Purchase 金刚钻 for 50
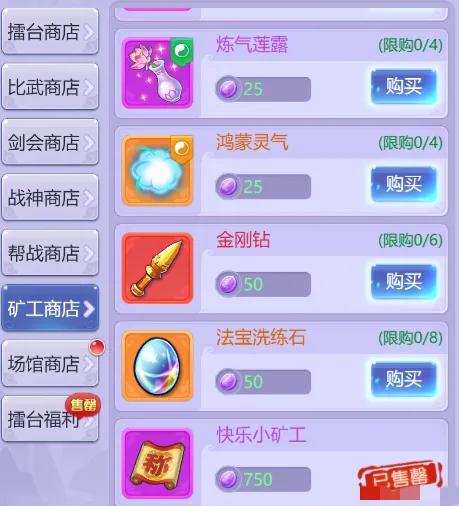This screenshot has height=506, width=459. [x=404, y=282]
